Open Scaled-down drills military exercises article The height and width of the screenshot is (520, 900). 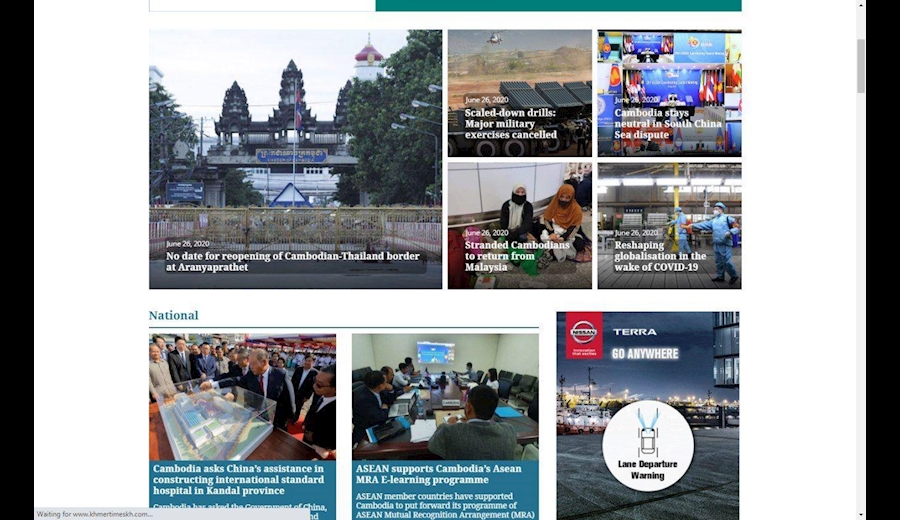(510, 124)
